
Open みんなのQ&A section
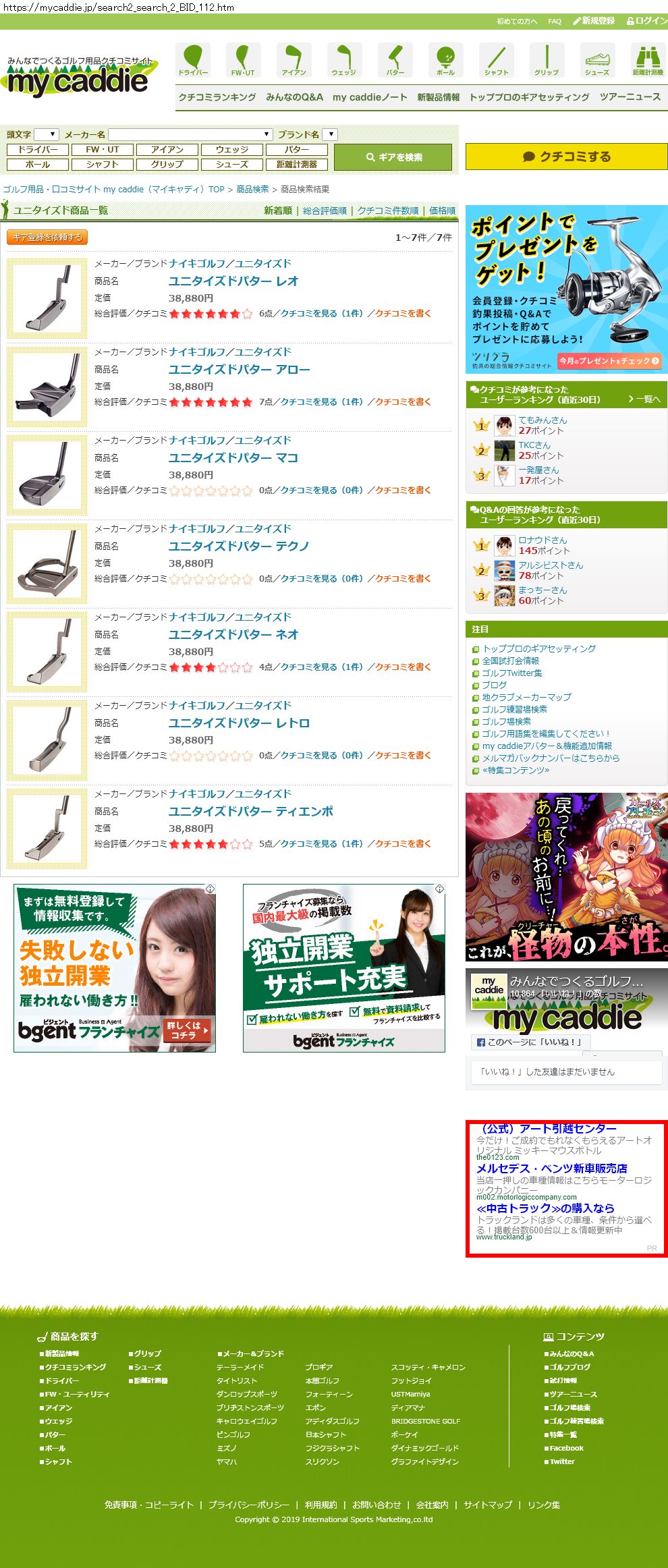pyautogui.click(x=294, y=97)
